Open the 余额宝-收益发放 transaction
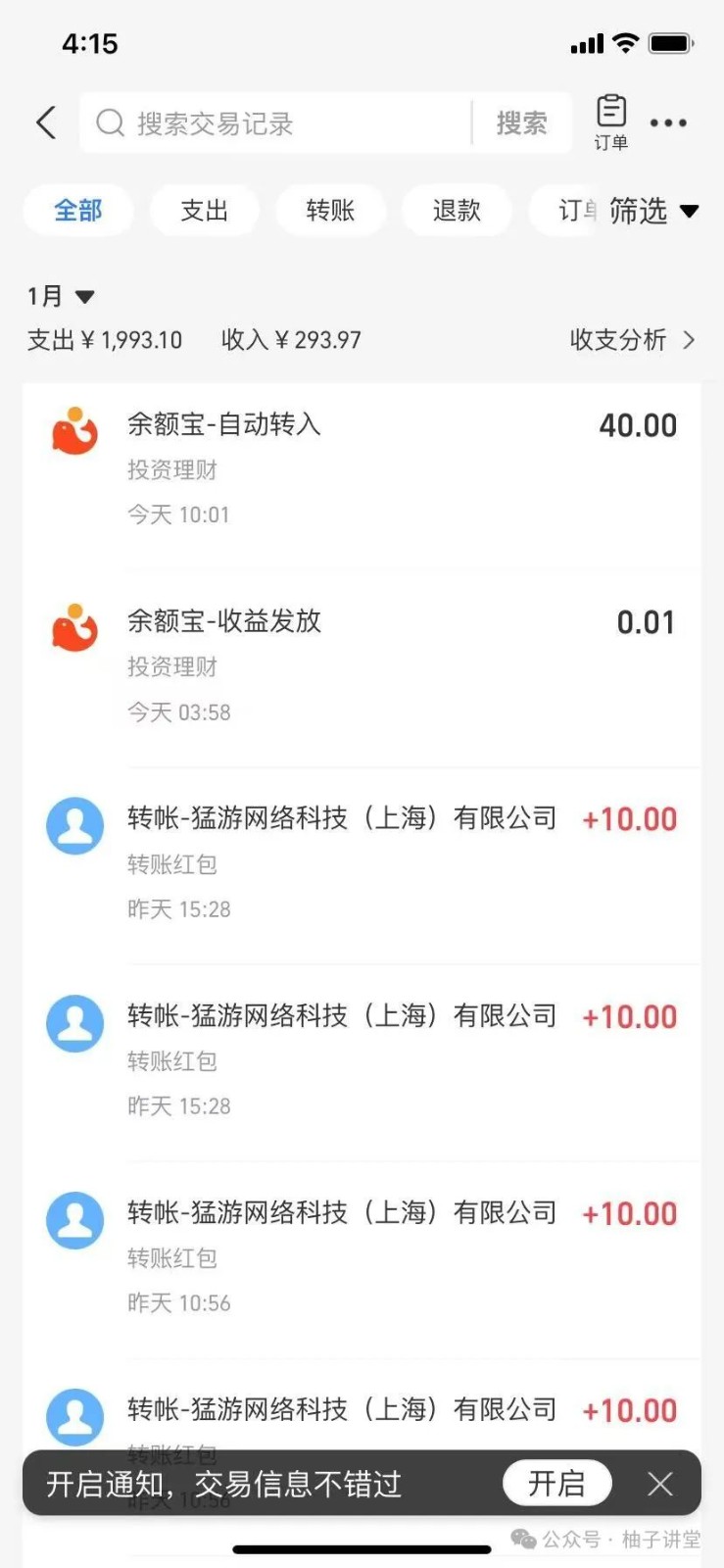This screenshot has width=724, height=1568. point(362,666)
